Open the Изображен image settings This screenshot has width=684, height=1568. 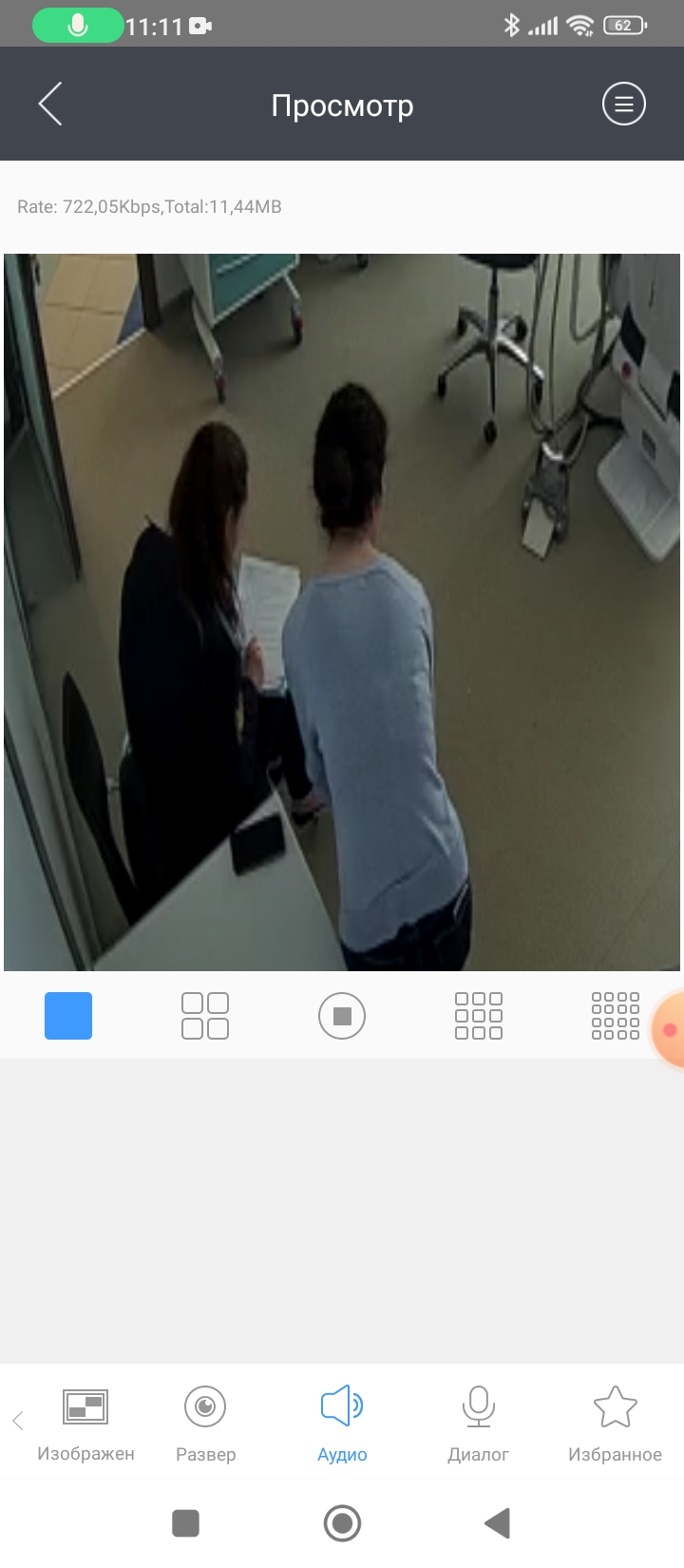(x=85, y=1423)
